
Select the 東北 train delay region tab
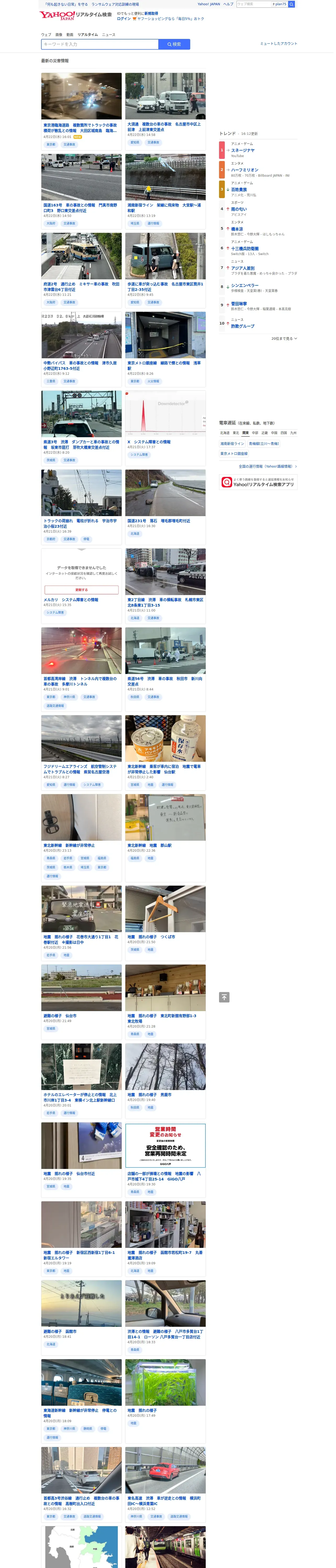tap(236, 433)
